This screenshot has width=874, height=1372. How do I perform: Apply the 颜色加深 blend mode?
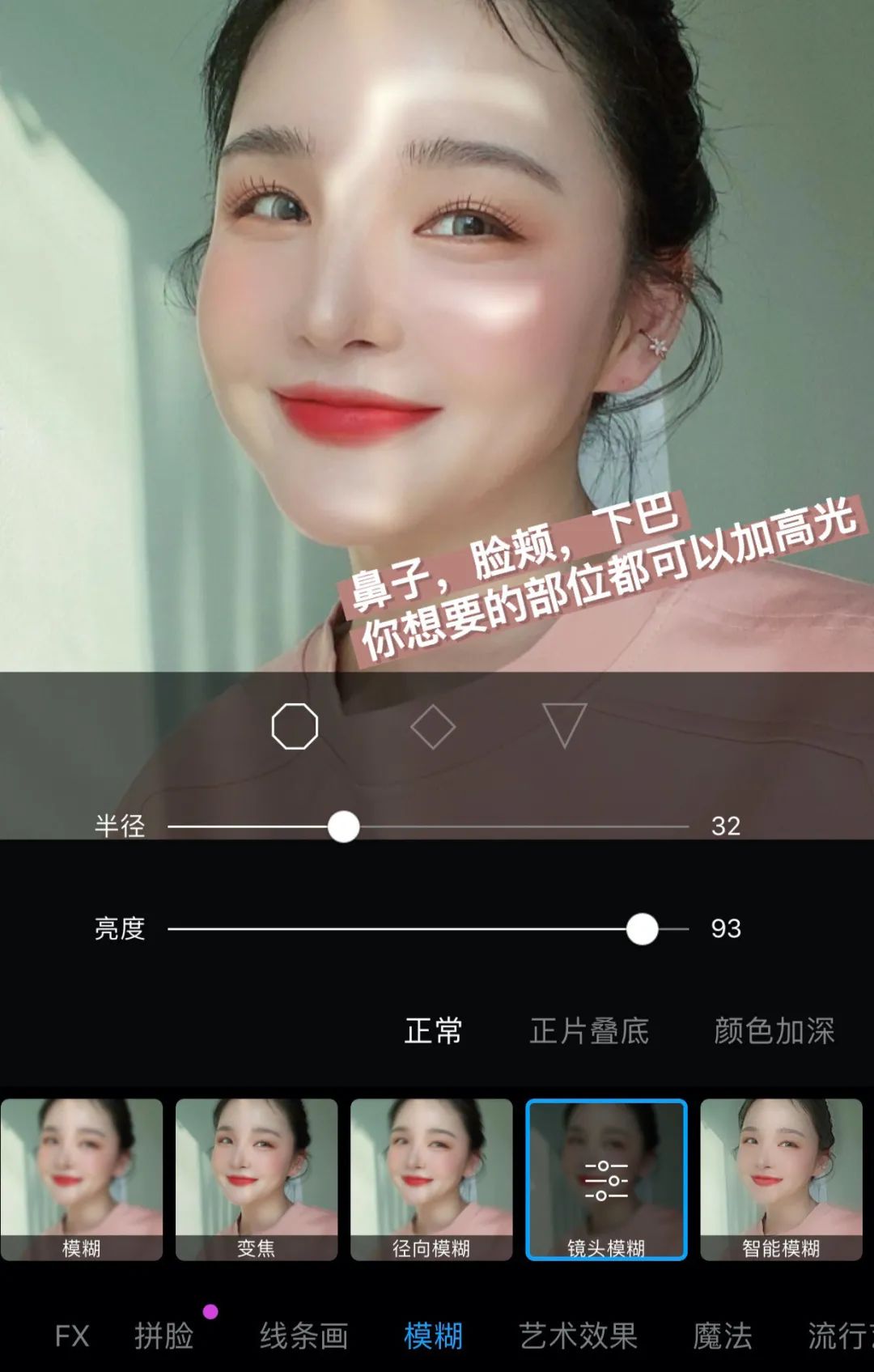point(774,1031)
